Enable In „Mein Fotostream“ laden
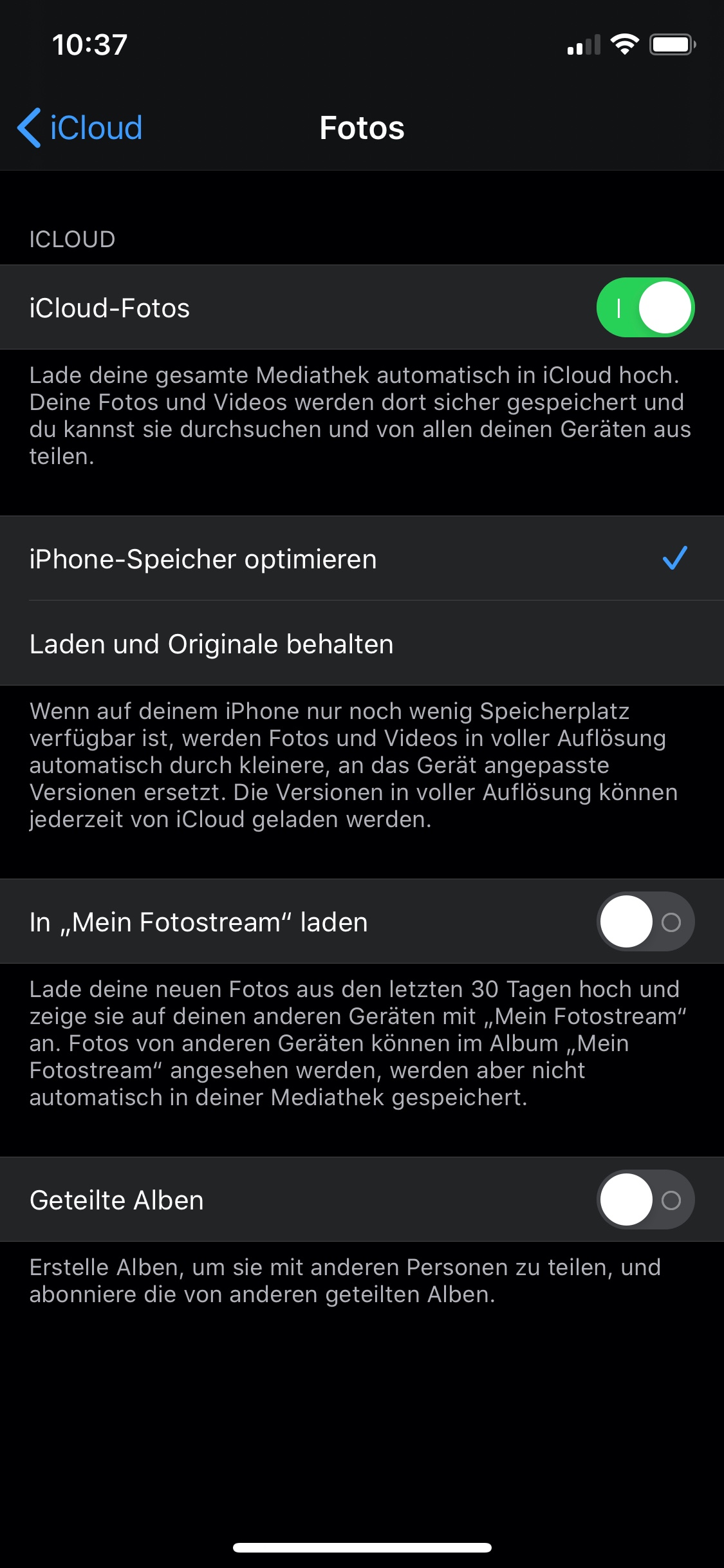 pos(645,921)
